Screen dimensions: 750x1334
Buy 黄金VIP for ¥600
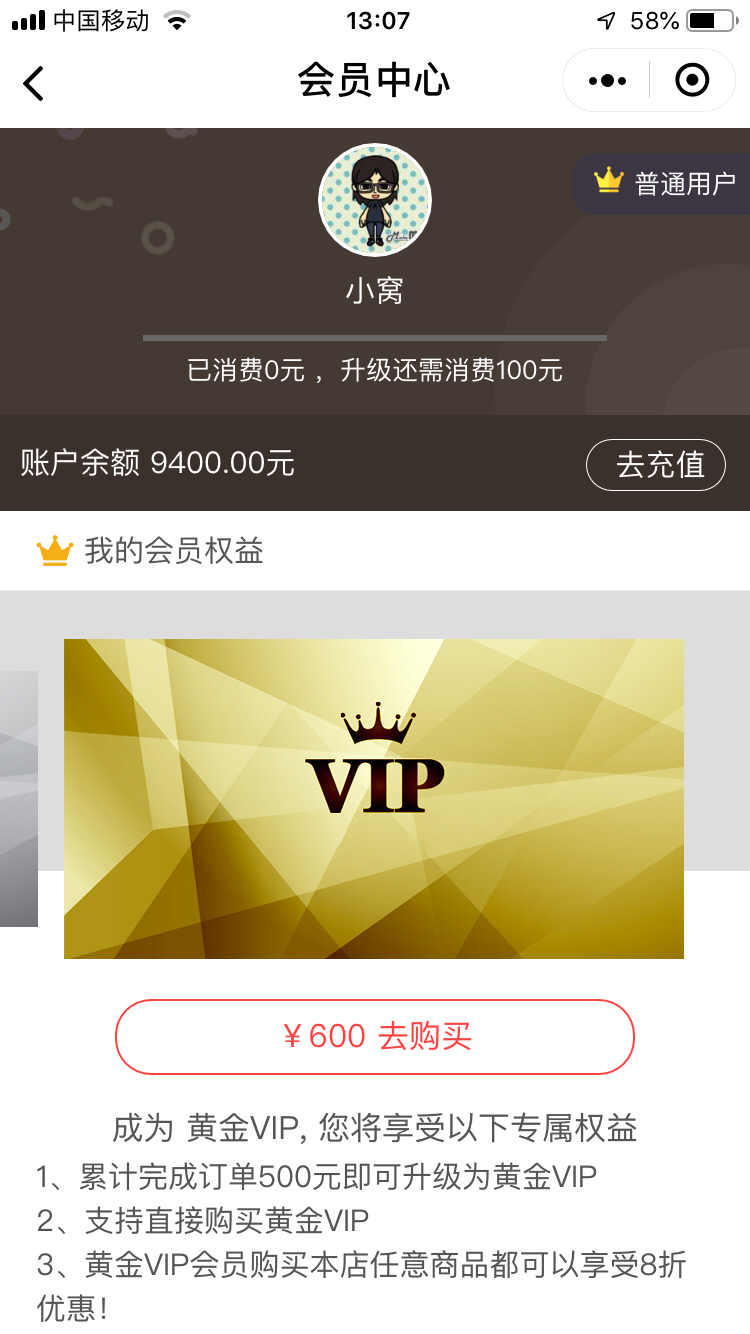coord(375,1037)
